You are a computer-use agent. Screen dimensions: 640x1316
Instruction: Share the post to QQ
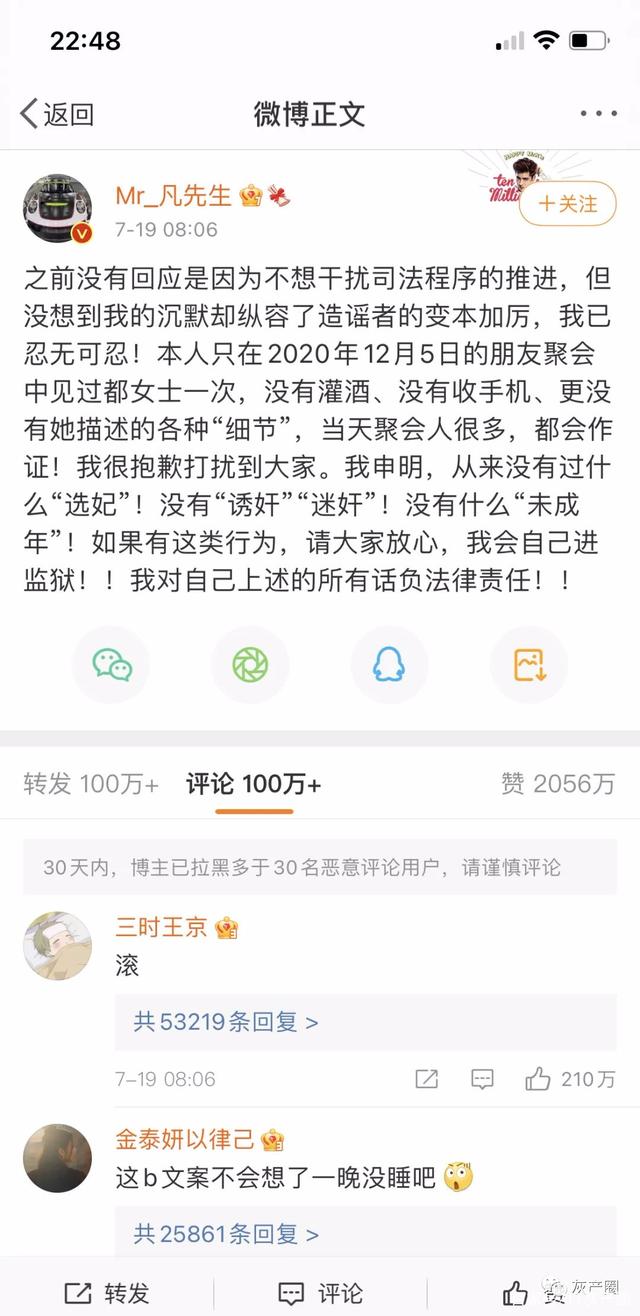[389, 664]
